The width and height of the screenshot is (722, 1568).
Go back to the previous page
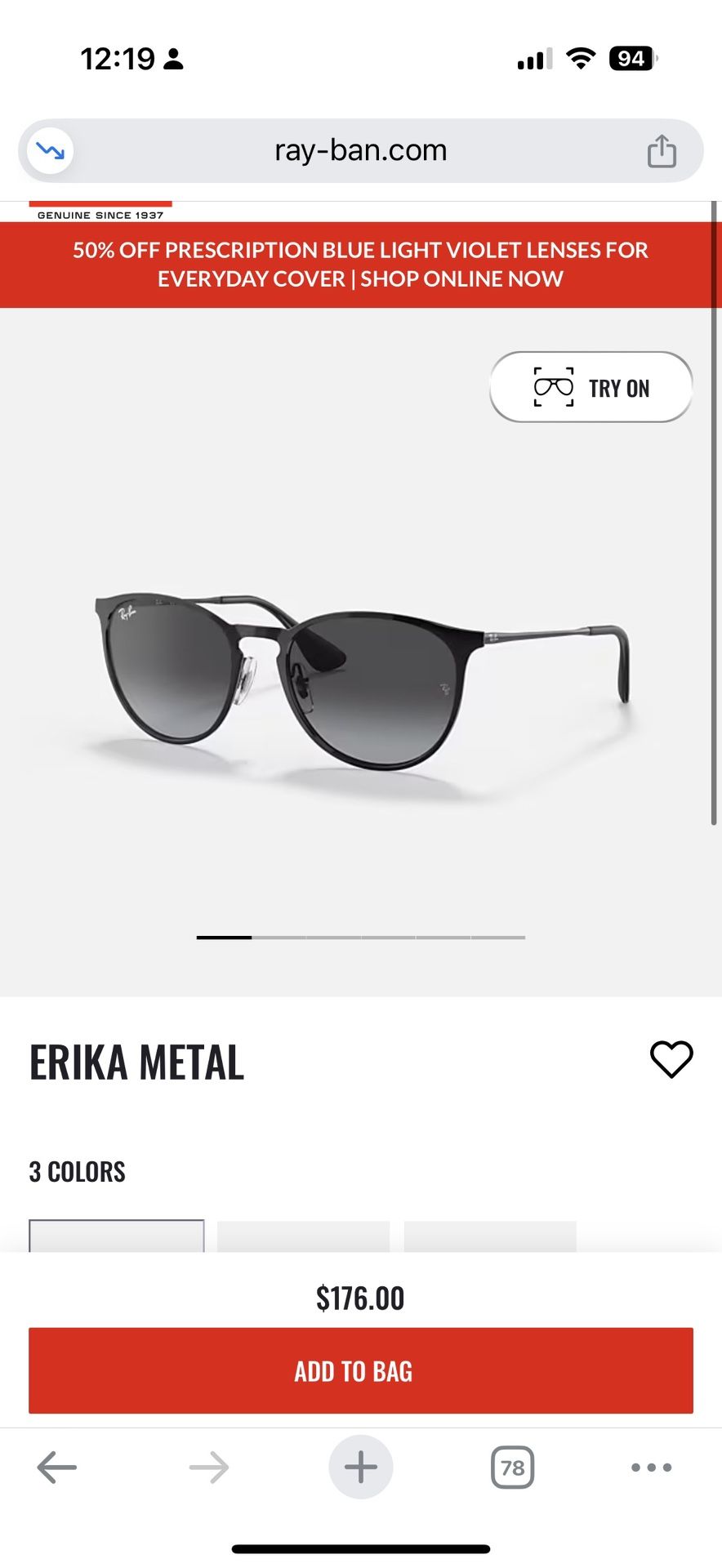click(x=57, y=1467)
